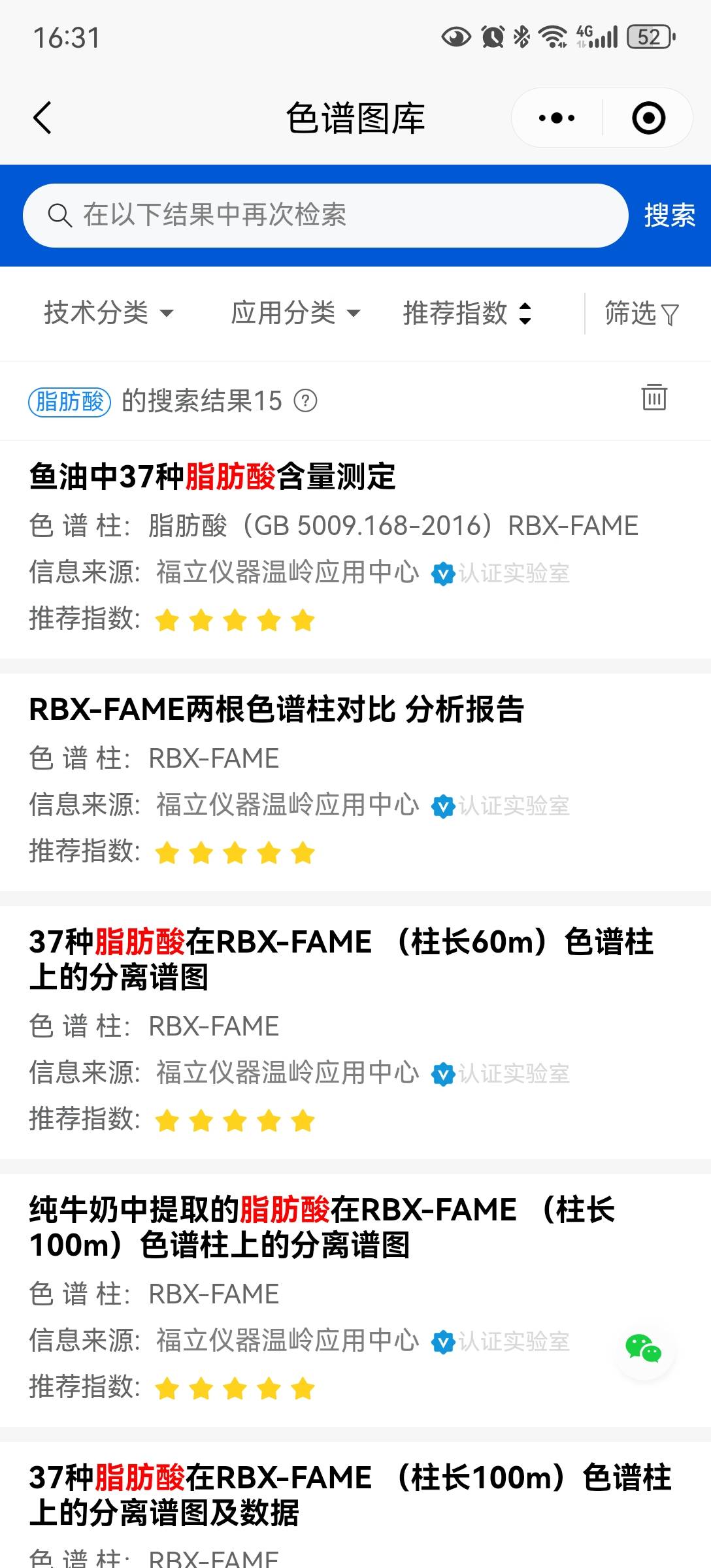Go back using the top-left arrow

(42, 118)
